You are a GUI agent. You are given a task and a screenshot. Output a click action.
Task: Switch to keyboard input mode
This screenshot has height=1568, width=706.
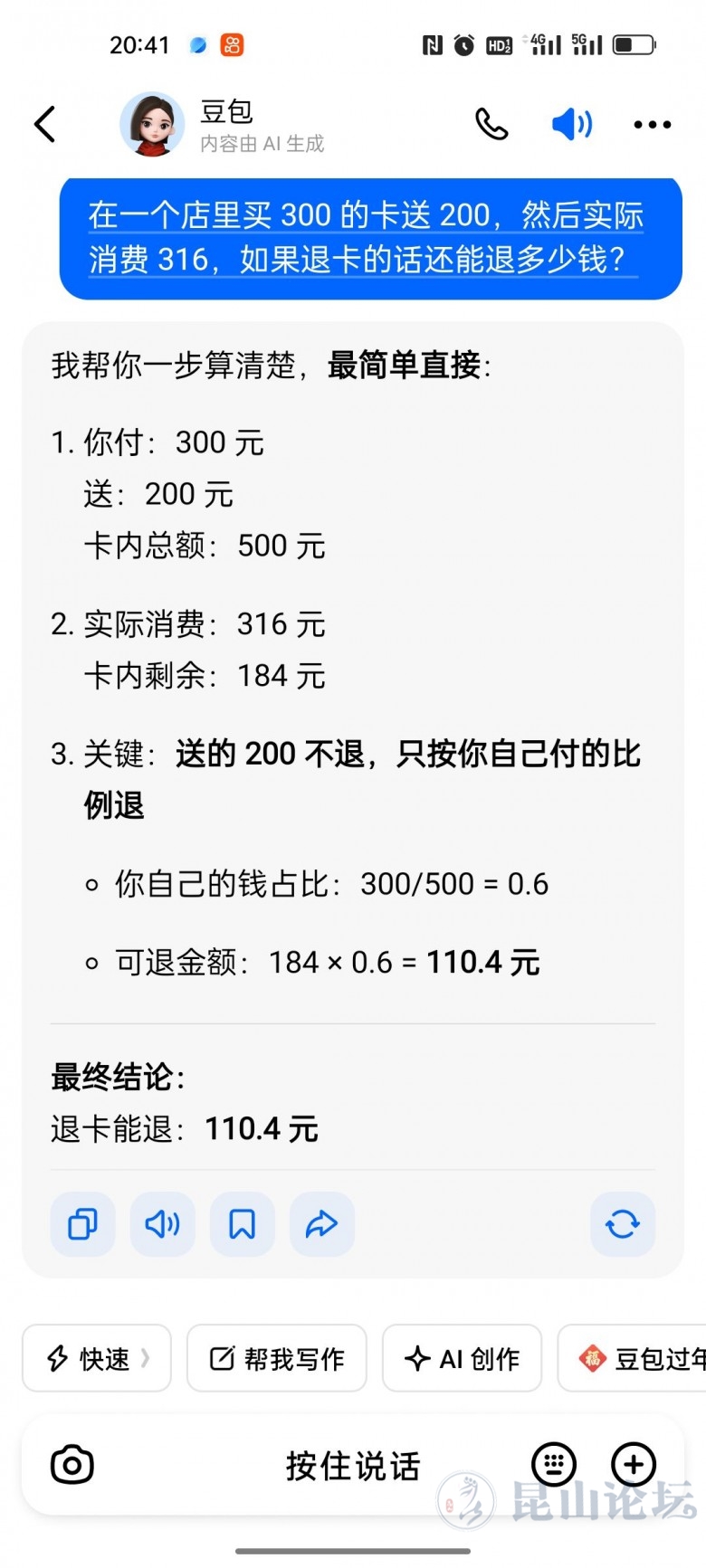coord(554,1463)
